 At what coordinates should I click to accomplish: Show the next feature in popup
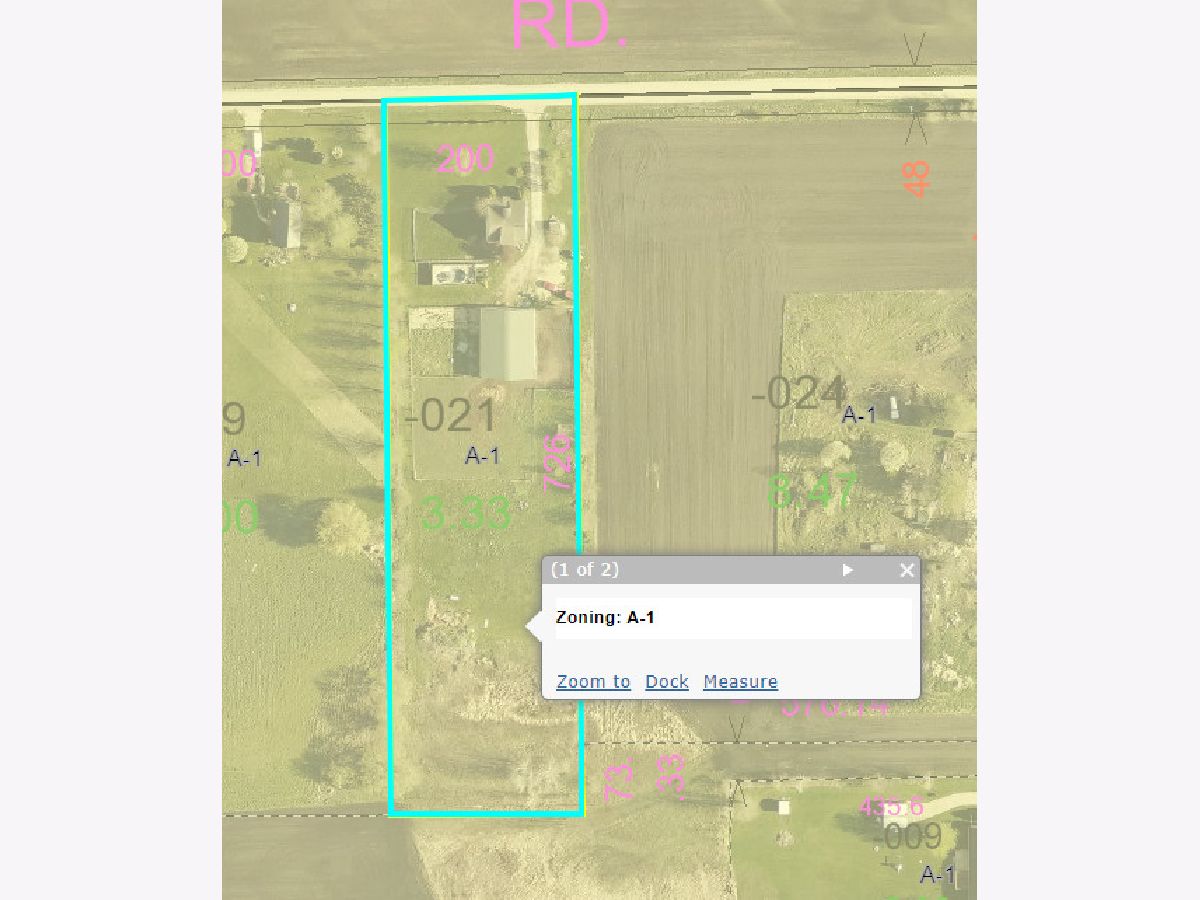coord(847,570)
